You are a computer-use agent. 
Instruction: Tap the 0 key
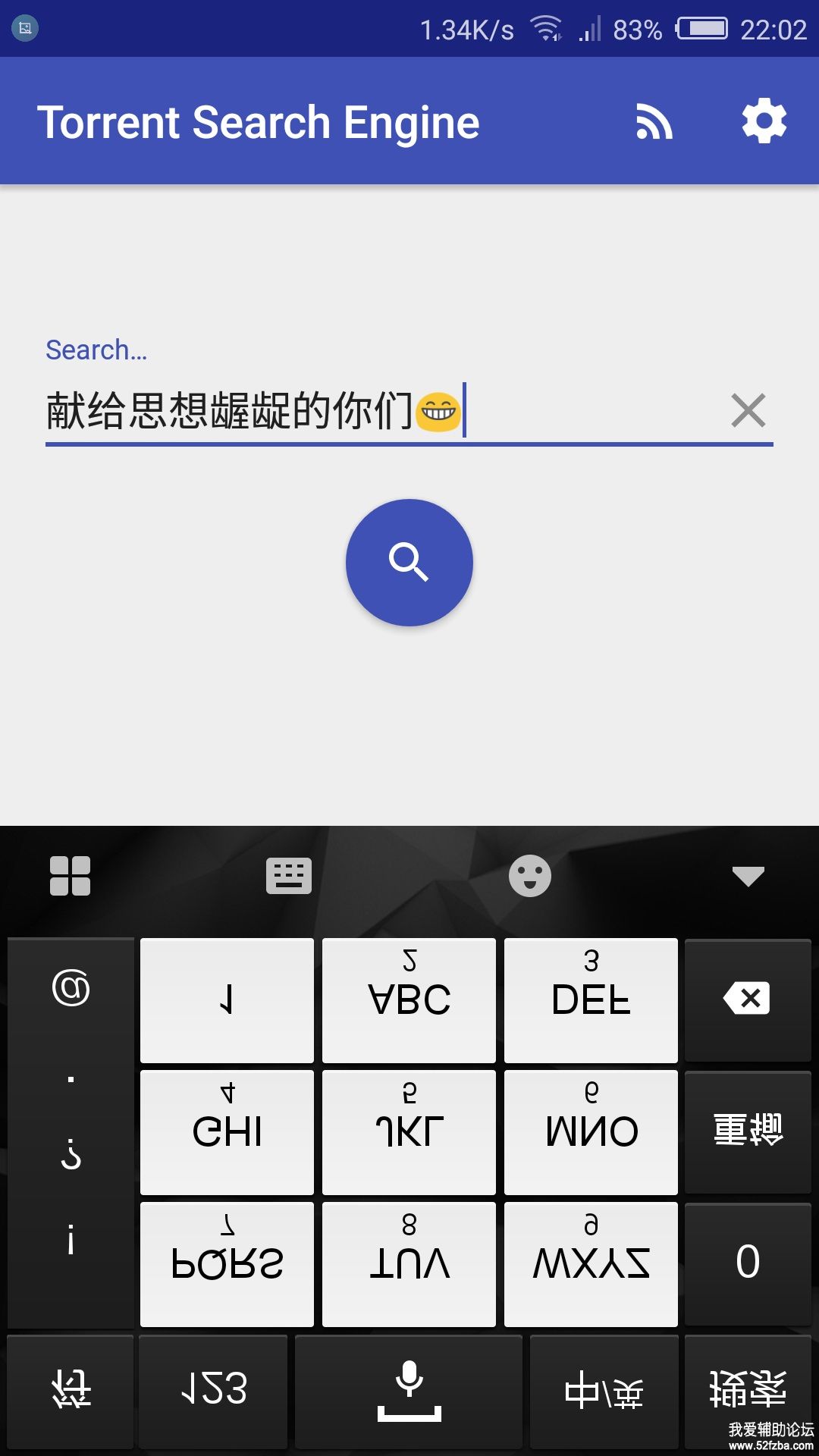[748, 1263]
